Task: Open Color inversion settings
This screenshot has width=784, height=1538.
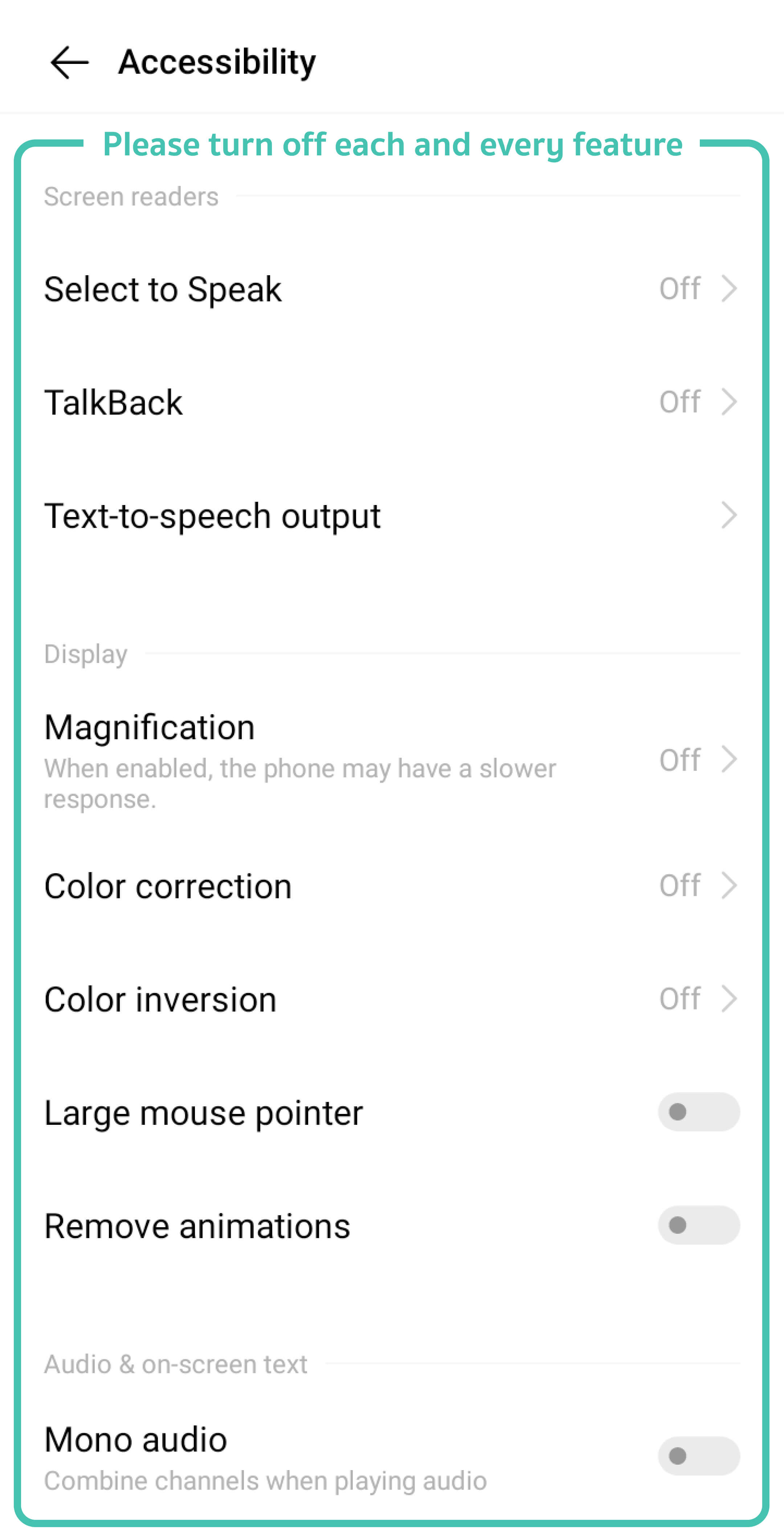Action: 391,1000
